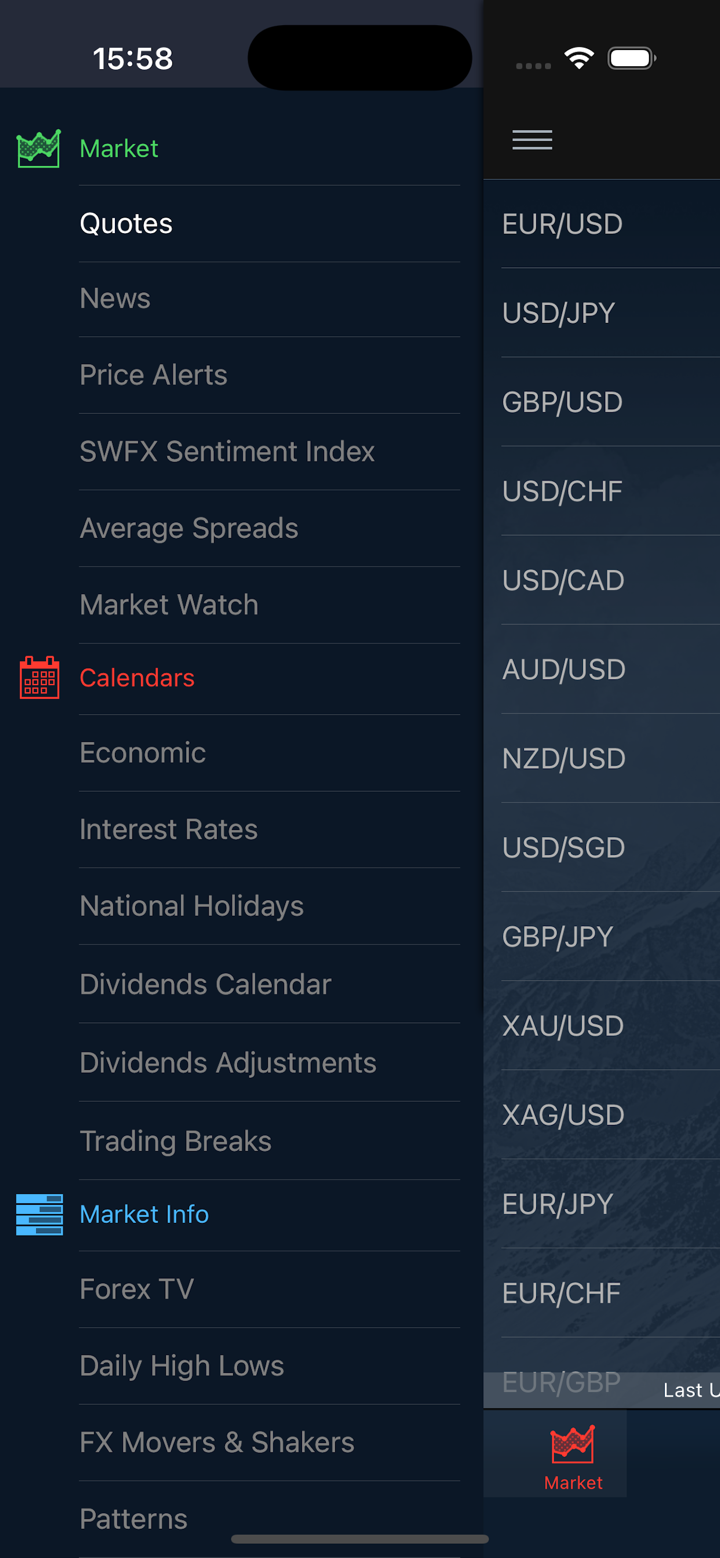View FX Movers & Shakers
This screenshot has height=1558, width=720.
click(x=217, y=1442)
